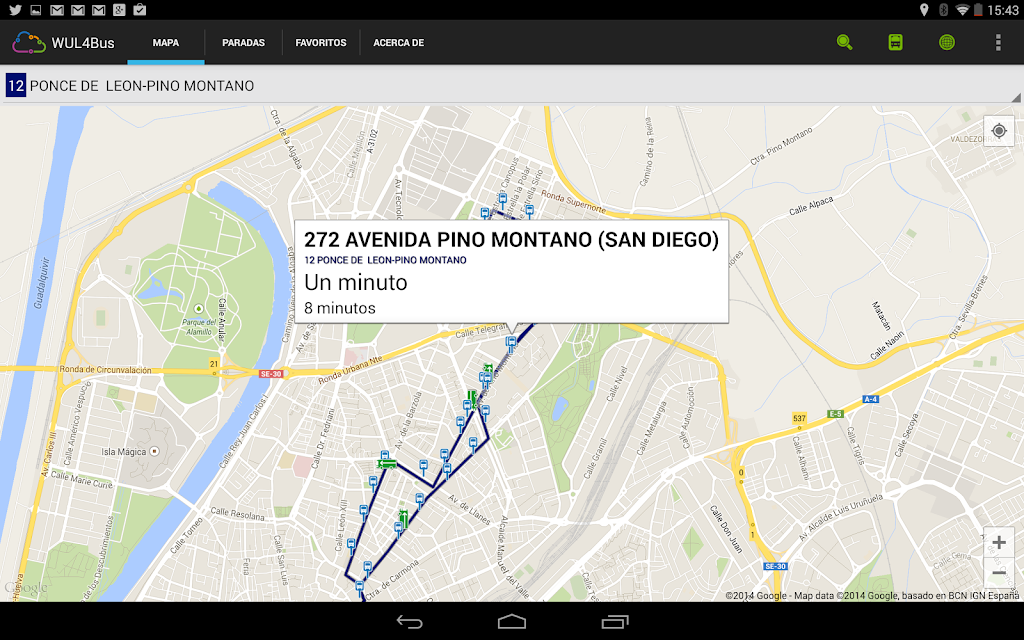The height and width of the screenshot is (640, 1024).
Task: Open the search magnifier icon
Action: click(x=845, y=42)
